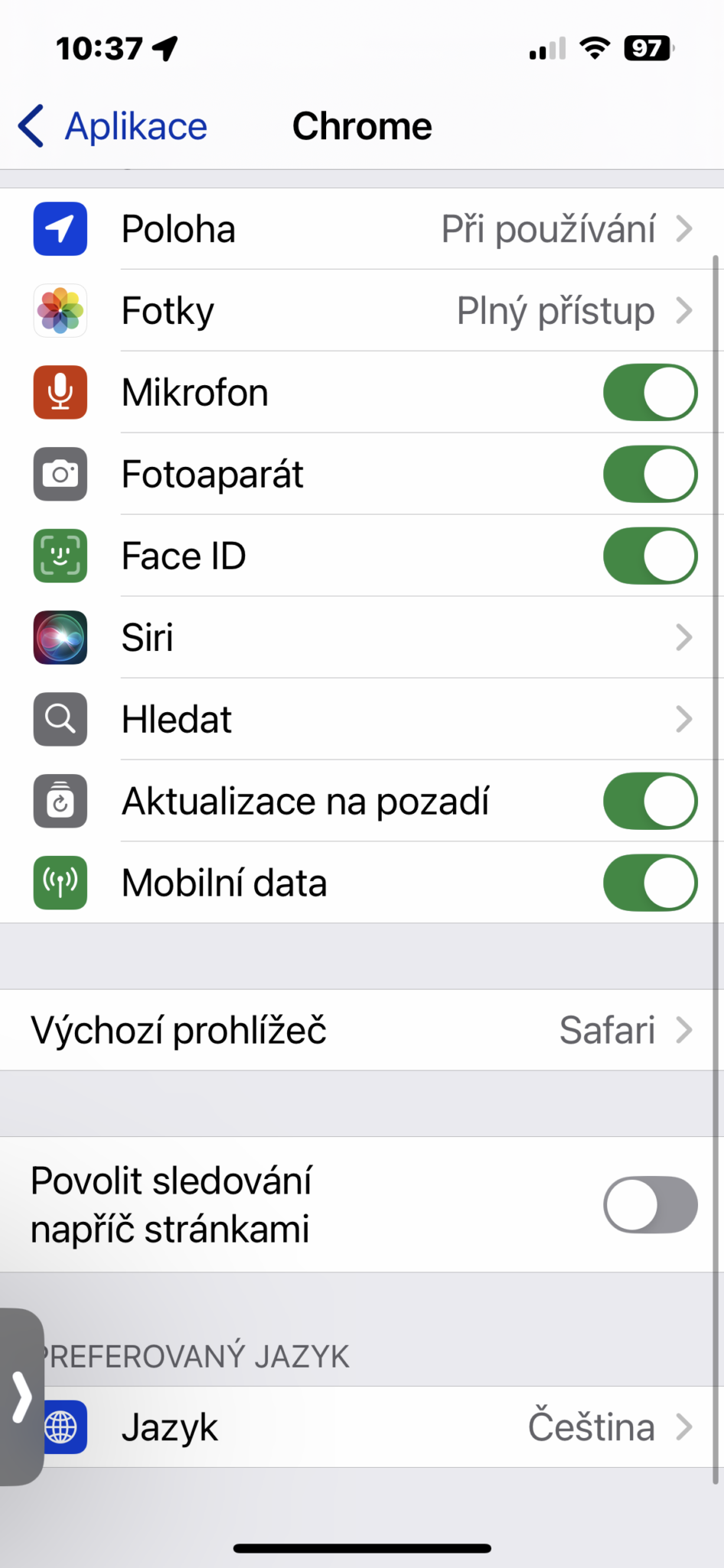Select the Chrome title heading
The image size is (724, 1568).
(x=361, y=126)
